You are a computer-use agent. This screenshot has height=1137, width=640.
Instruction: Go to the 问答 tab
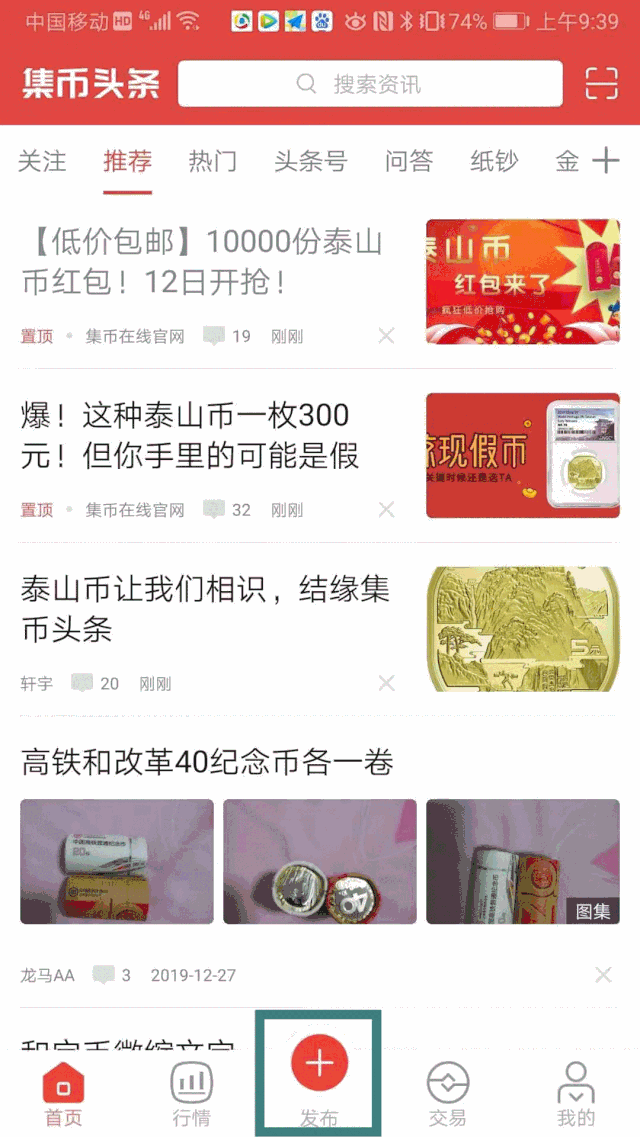pyautogui.click(x=409, y=161)
